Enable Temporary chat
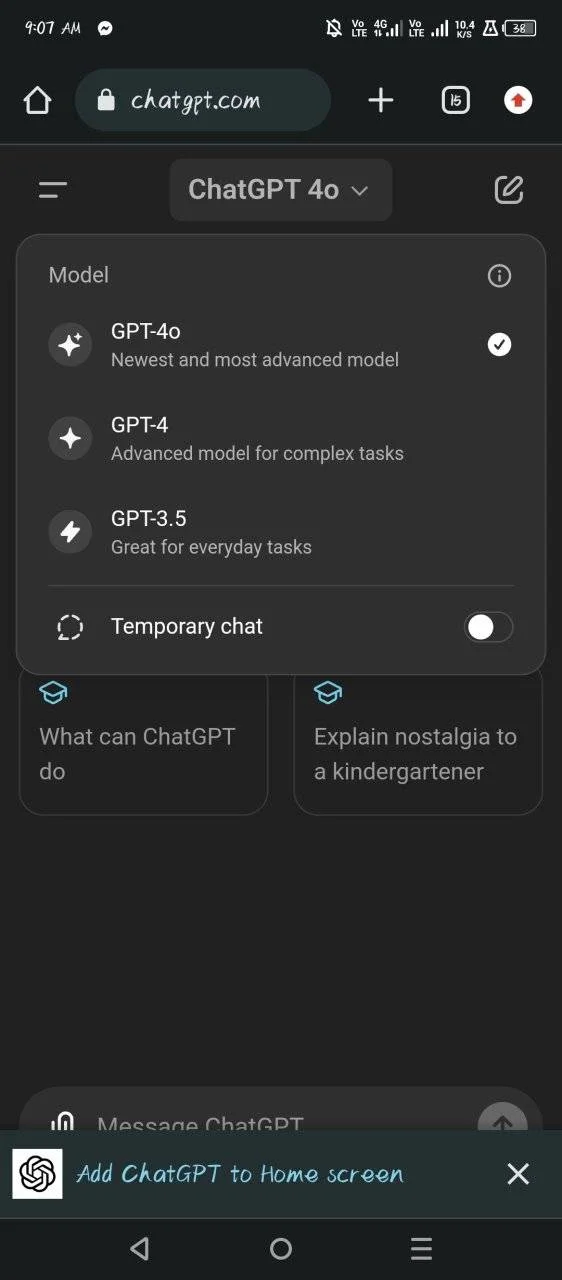Viewport: 562px width, 1280px height. pyautogui.click(x=488, y=627)
